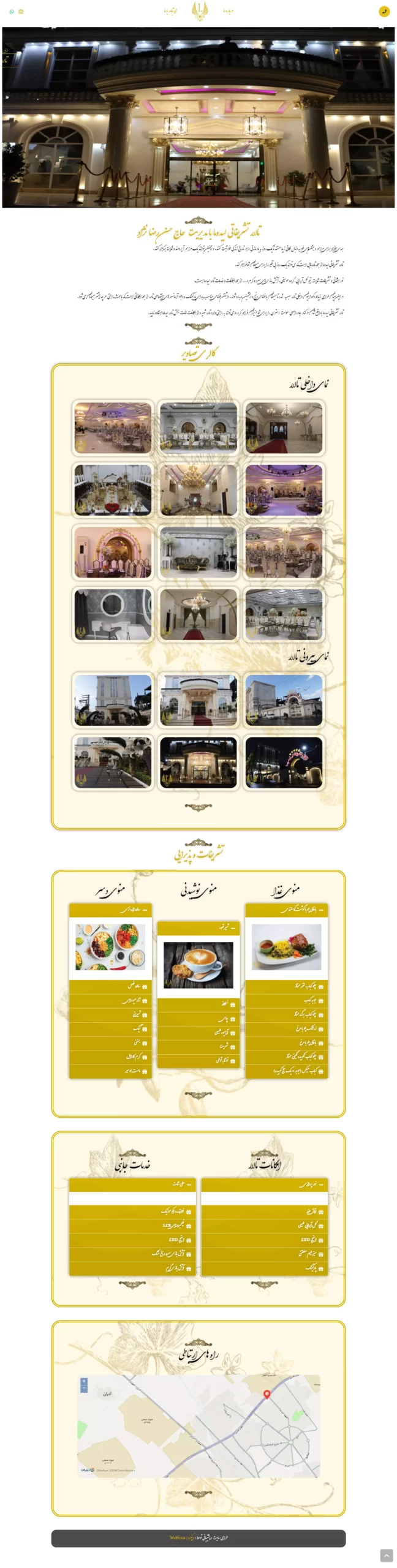
Task: Open the first interior hall photo with purple lighting
Action: [x=113, y=428]
